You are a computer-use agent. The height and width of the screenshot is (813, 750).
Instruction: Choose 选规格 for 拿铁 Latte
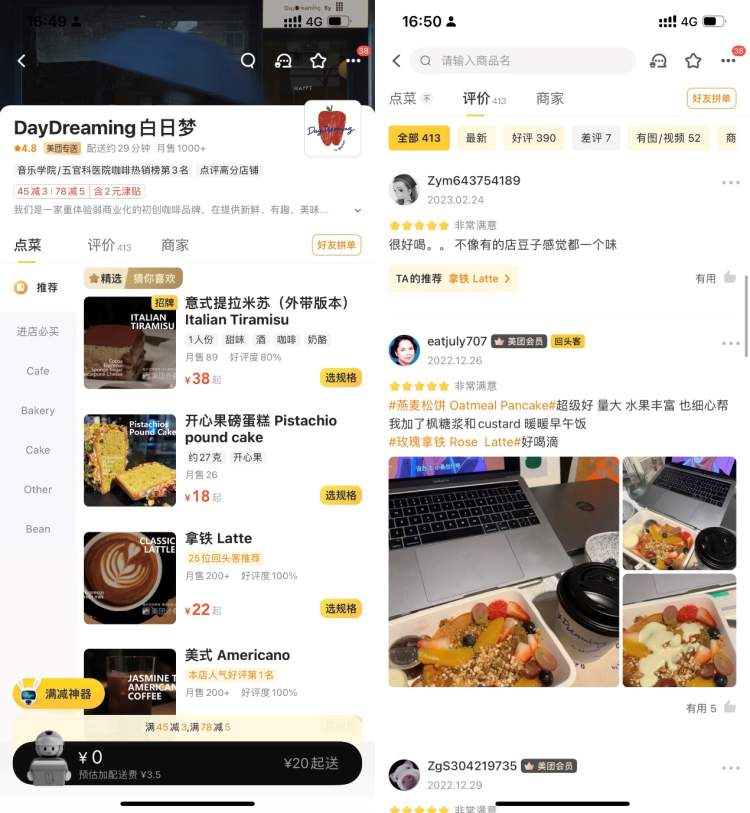340,609
